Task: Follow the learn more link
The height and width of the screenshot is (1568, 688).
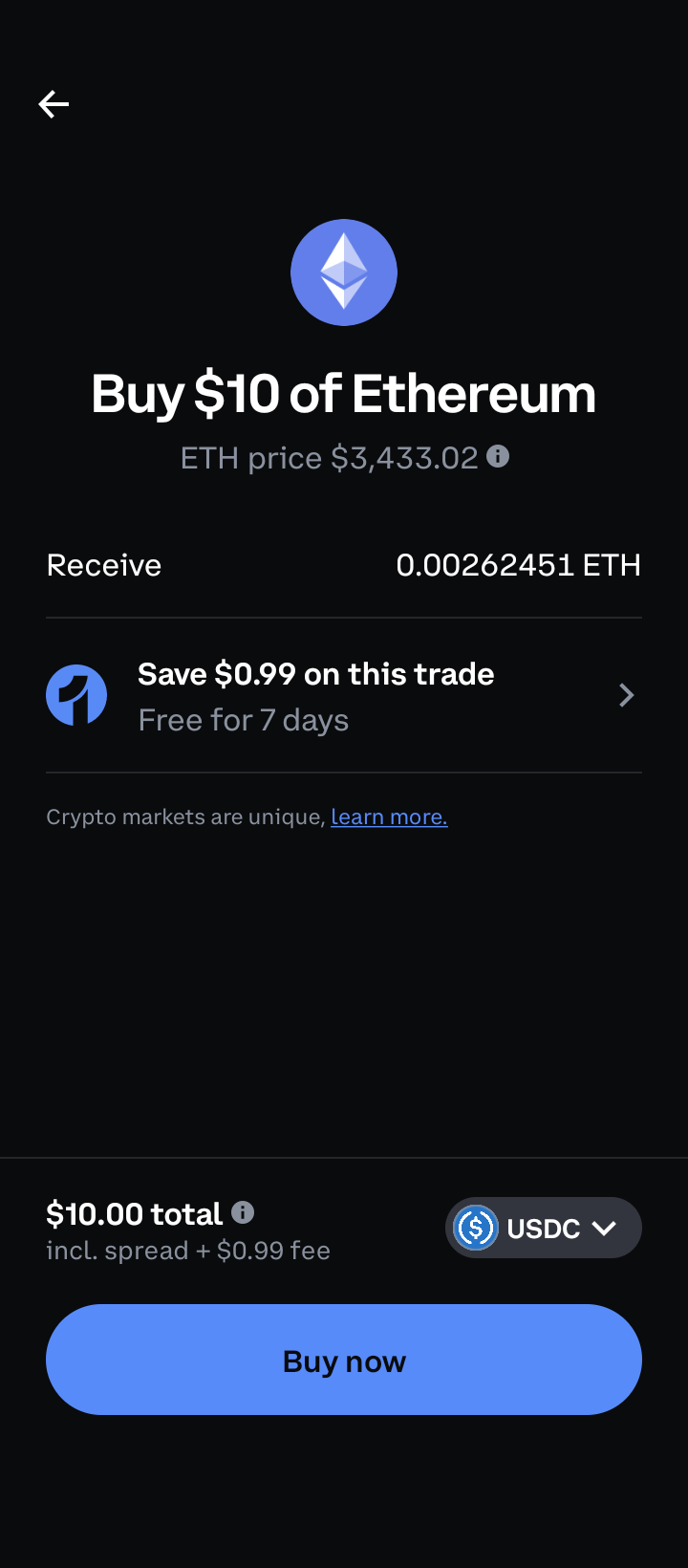Action: point(389,817)
